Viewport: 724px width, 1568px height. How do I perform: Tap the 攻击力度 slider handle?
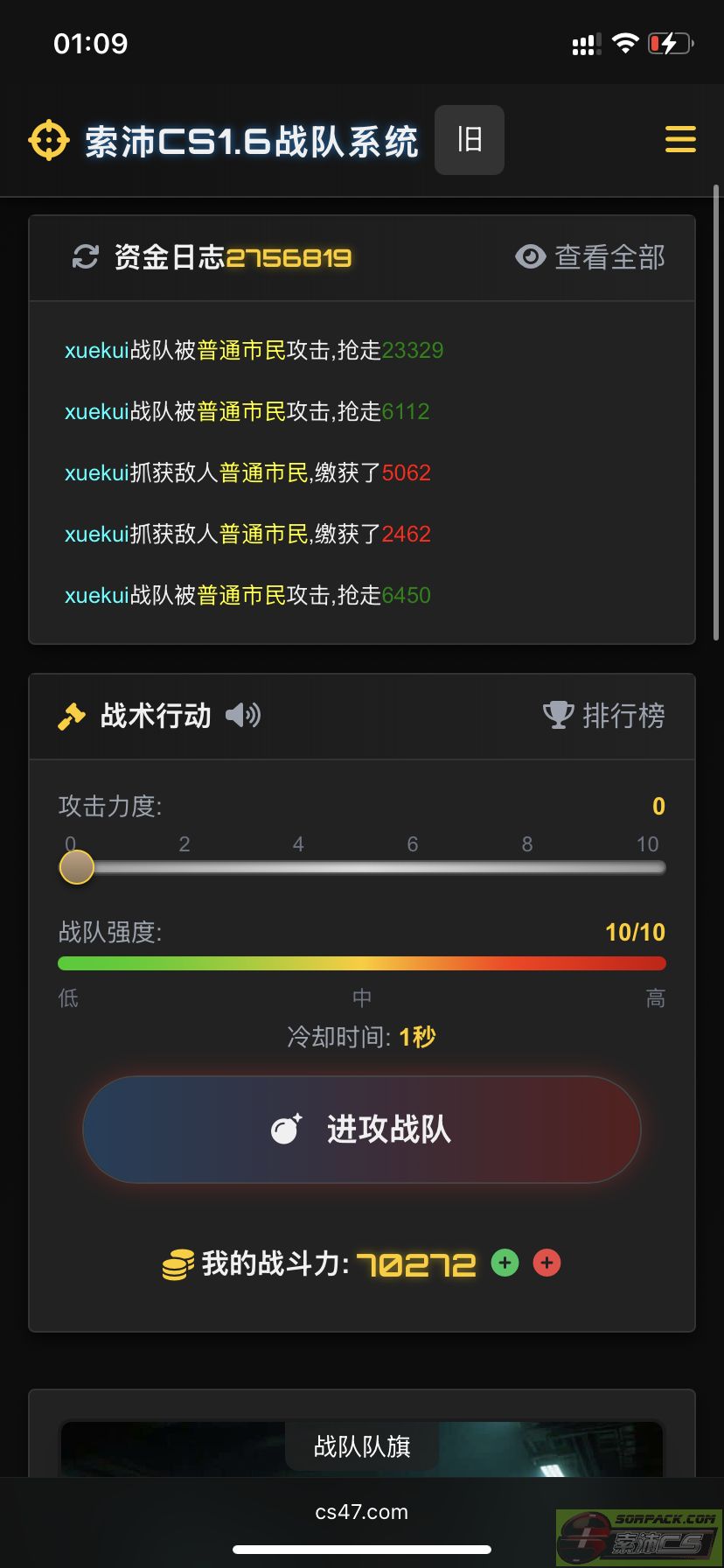pos(77,867)
